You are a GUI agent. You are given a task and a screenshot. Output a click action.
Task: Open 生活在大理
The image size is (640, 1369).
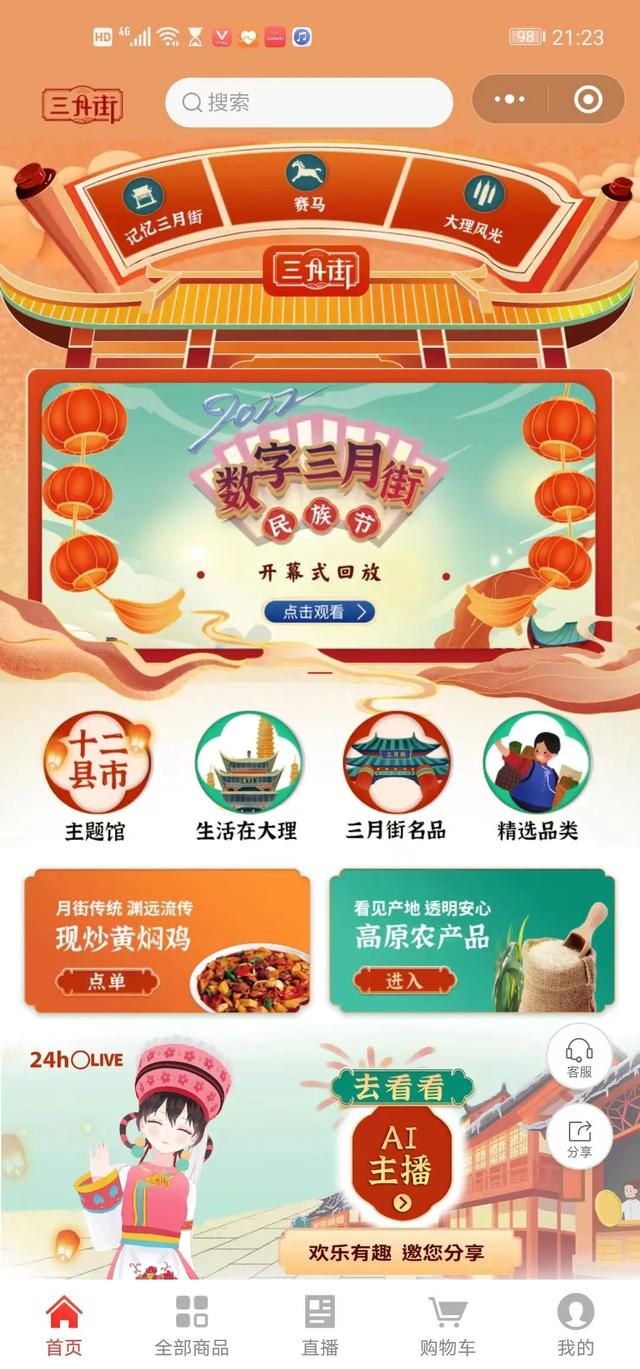point(247,776)
